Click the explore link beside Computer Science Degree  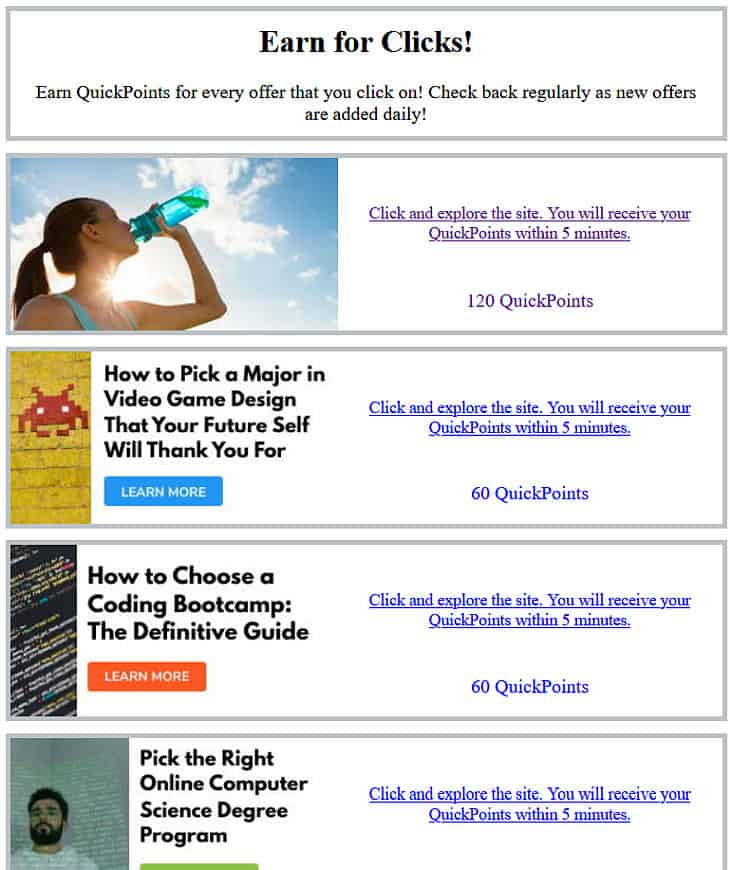pyautogui.click(x=529, y=804)
